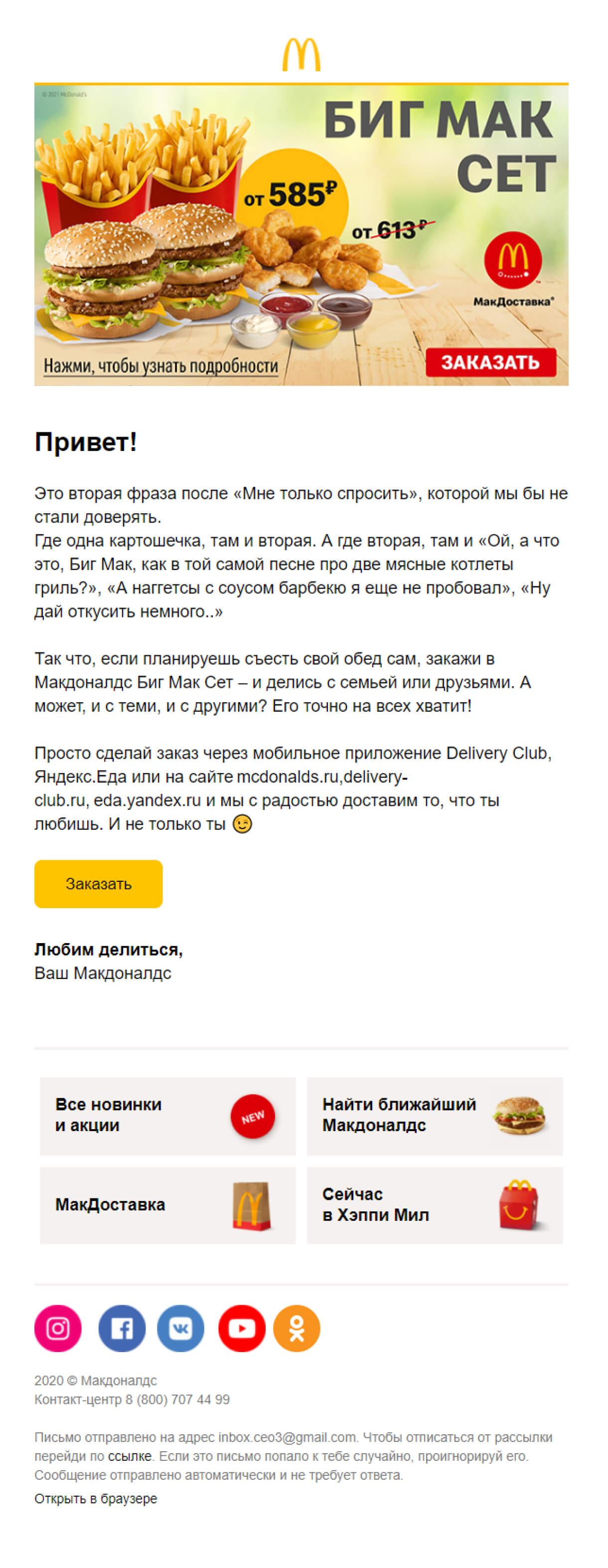Open the eda.yandex.ru link
This screenshot has height=1568, width=608.
tap(147, 800)
